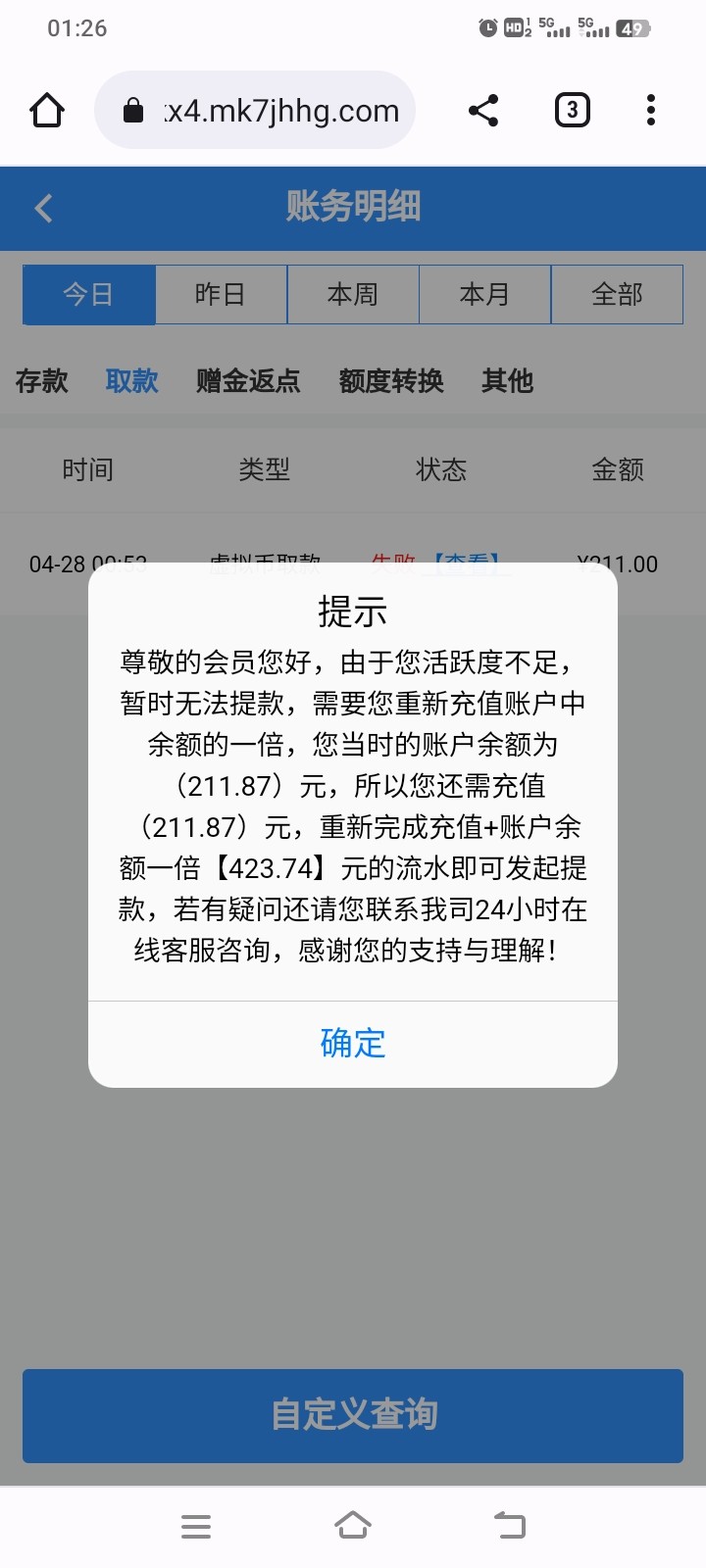The image size is (706, 1568).
Task: Open the browser home page
Action: click(x=47, y=111)
